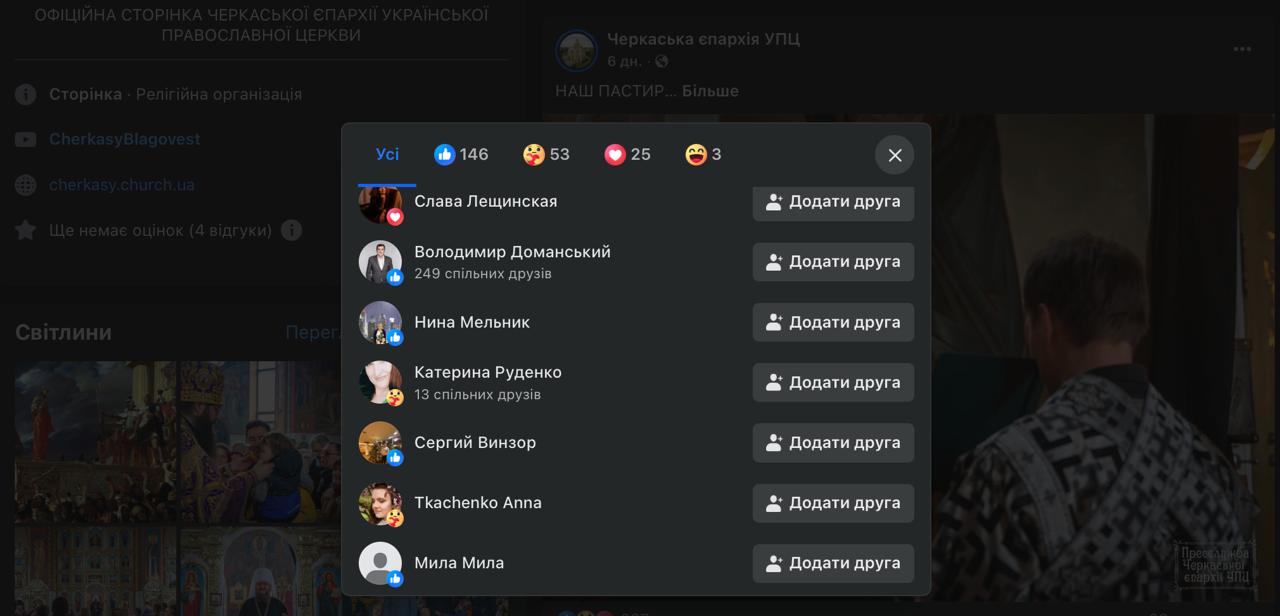
Task: Show the 3 haha reactions
Action: click(703, 154)
